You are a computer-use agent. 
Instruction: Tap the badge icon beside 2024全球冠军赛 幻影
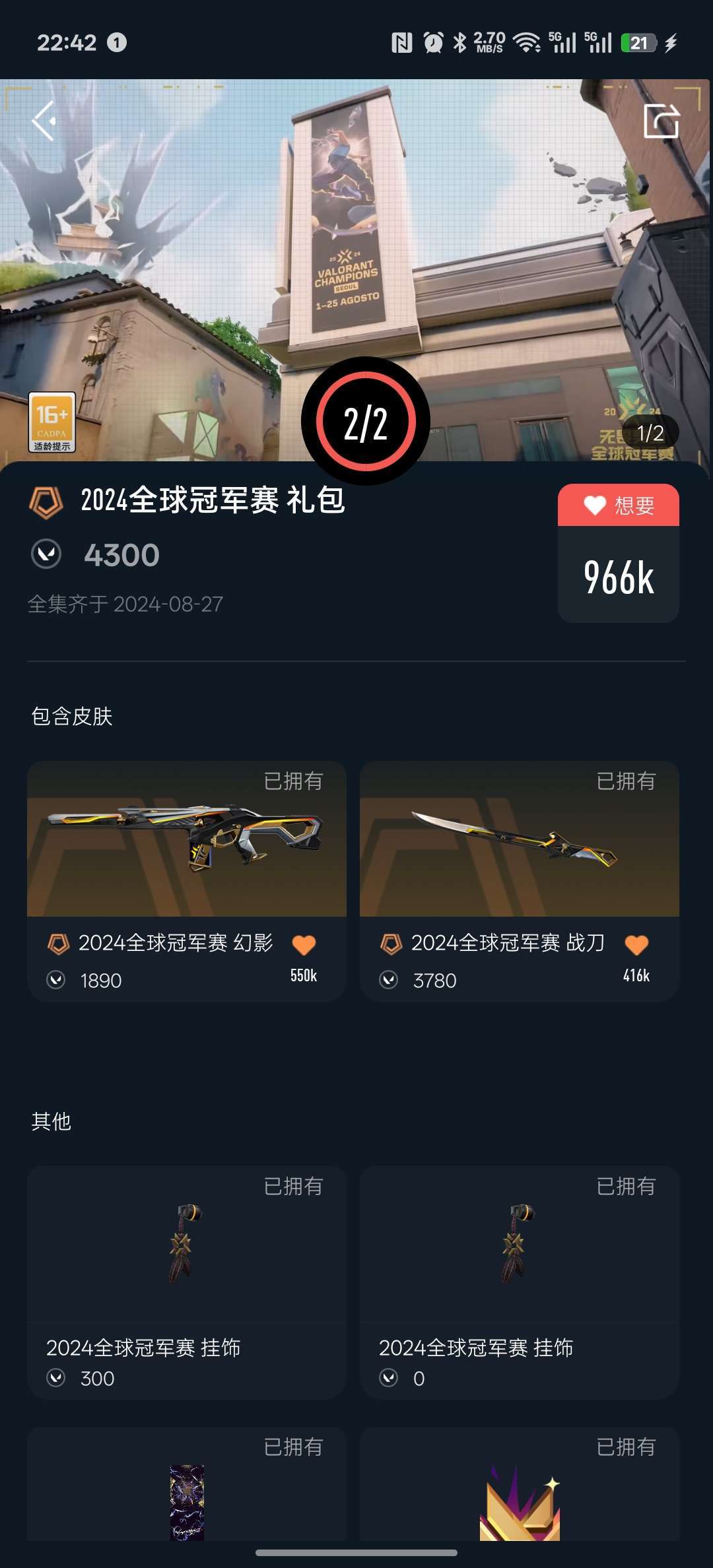[x=59, y=944]
